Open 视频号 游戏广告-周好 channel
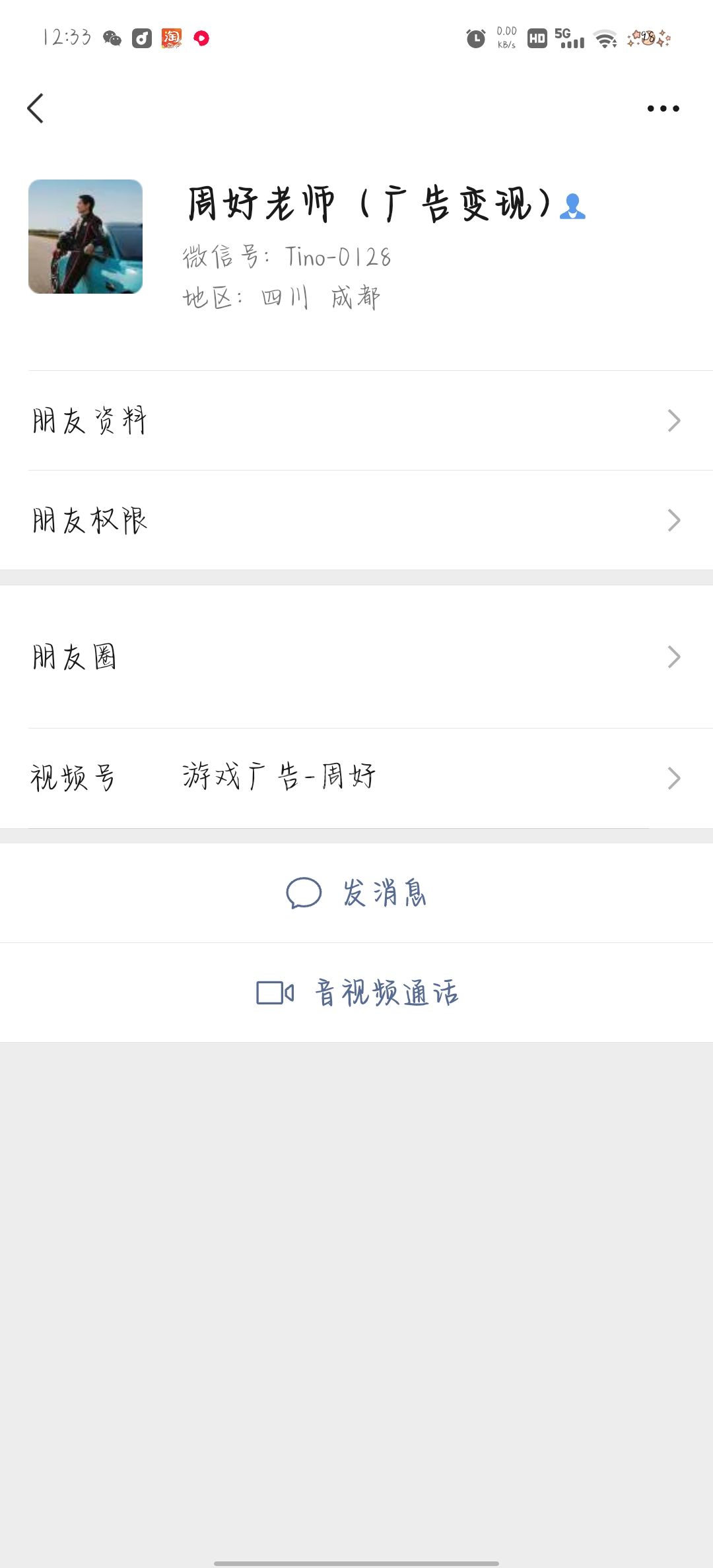This screenshot has height=1568, width=713. pyautogui.click(x=356, y=778)
